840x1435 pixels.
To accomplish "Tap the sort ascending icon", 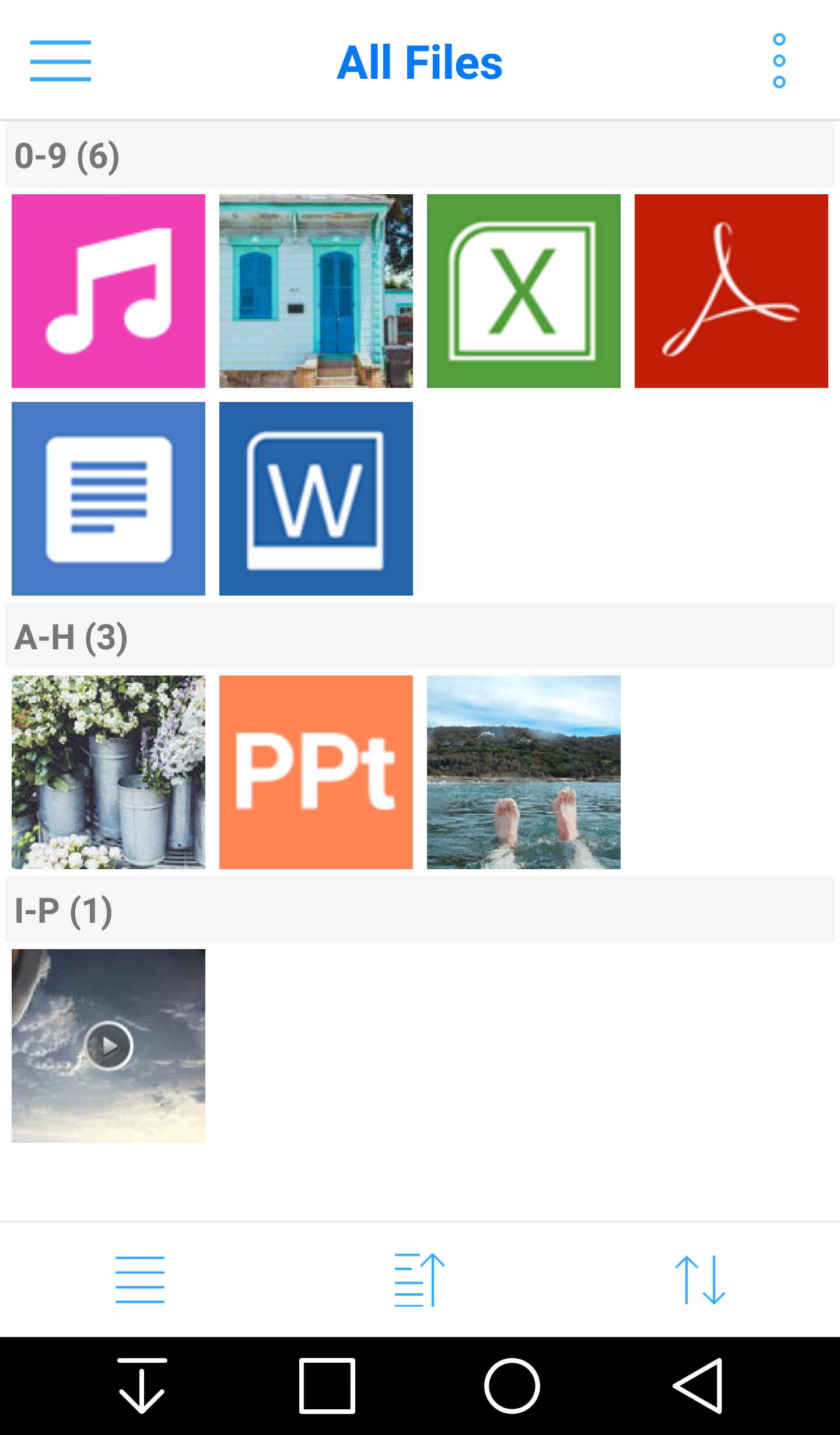I will (420, 1280).
